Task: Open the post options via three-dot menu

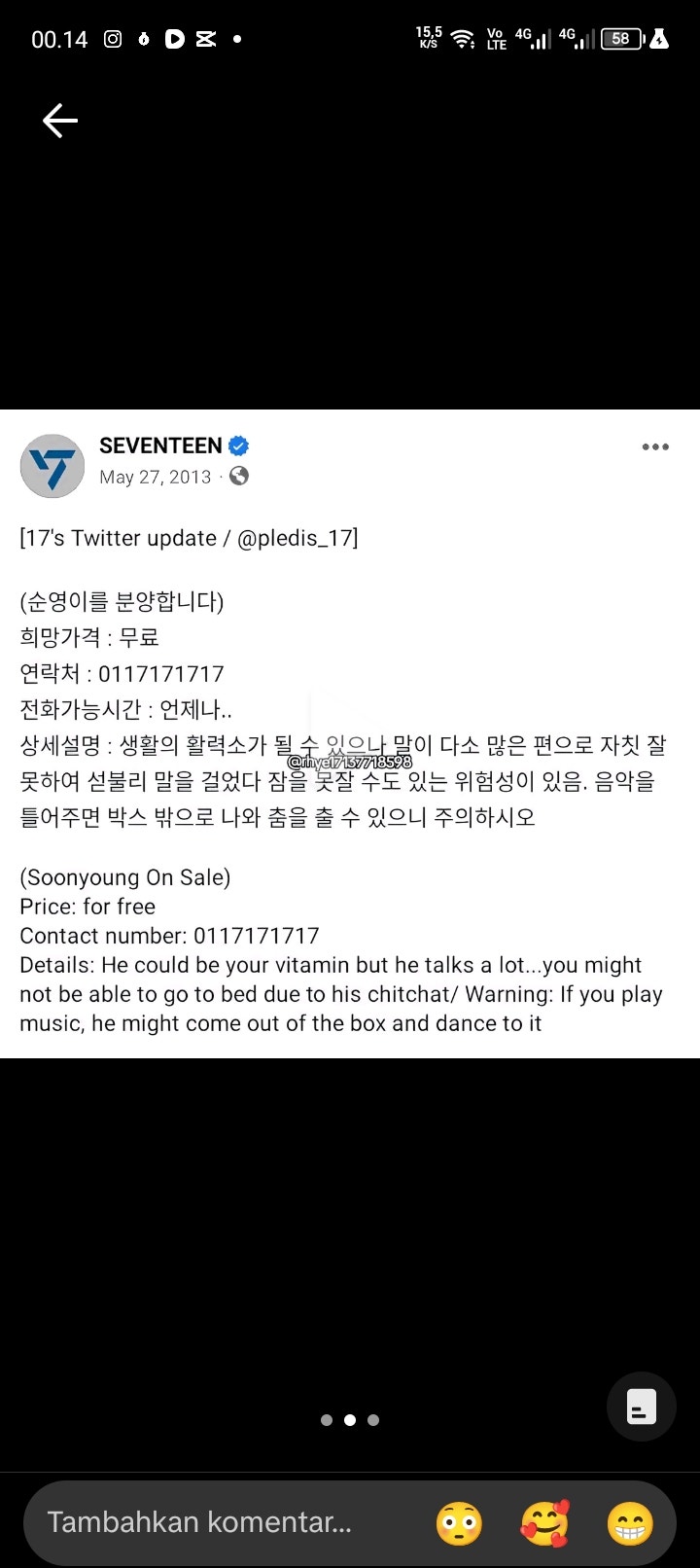Action: [x=654, y=446]
